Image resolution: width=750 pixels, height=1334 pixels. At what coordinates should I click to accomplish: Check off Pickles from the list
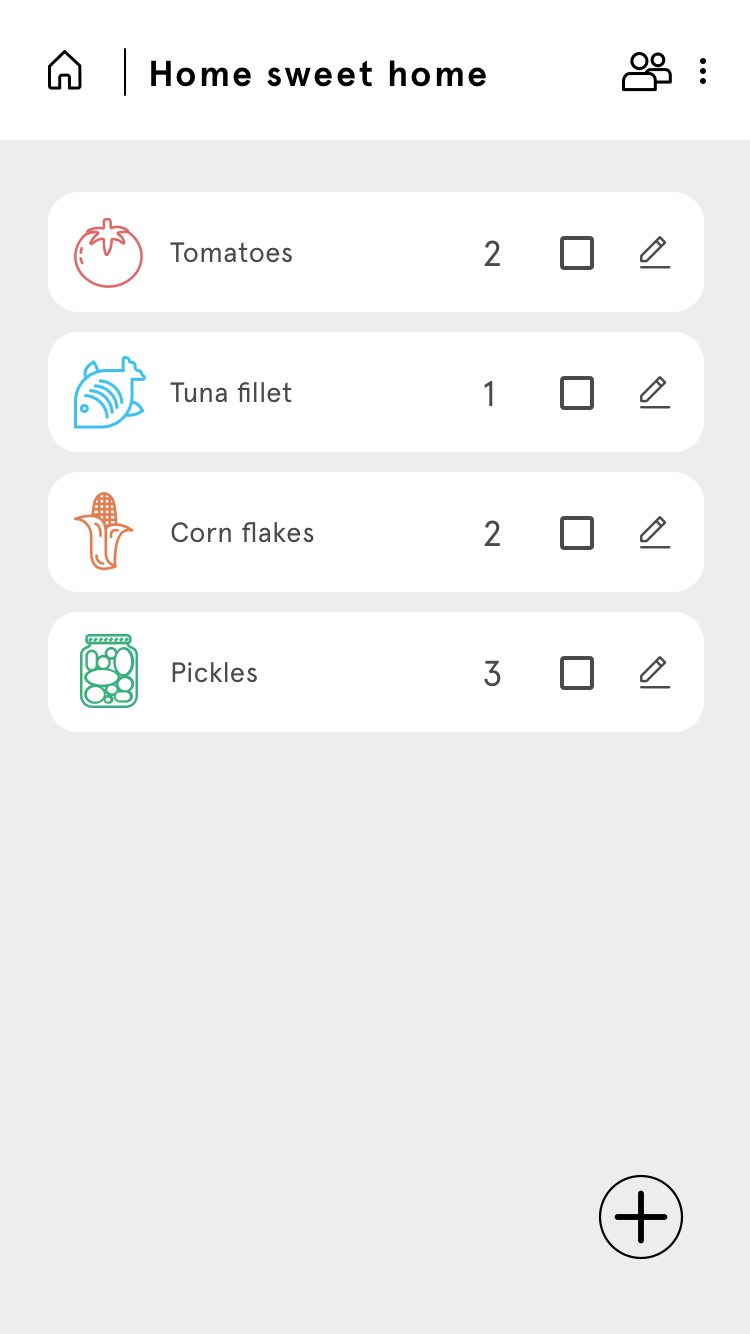coord(576,673)
